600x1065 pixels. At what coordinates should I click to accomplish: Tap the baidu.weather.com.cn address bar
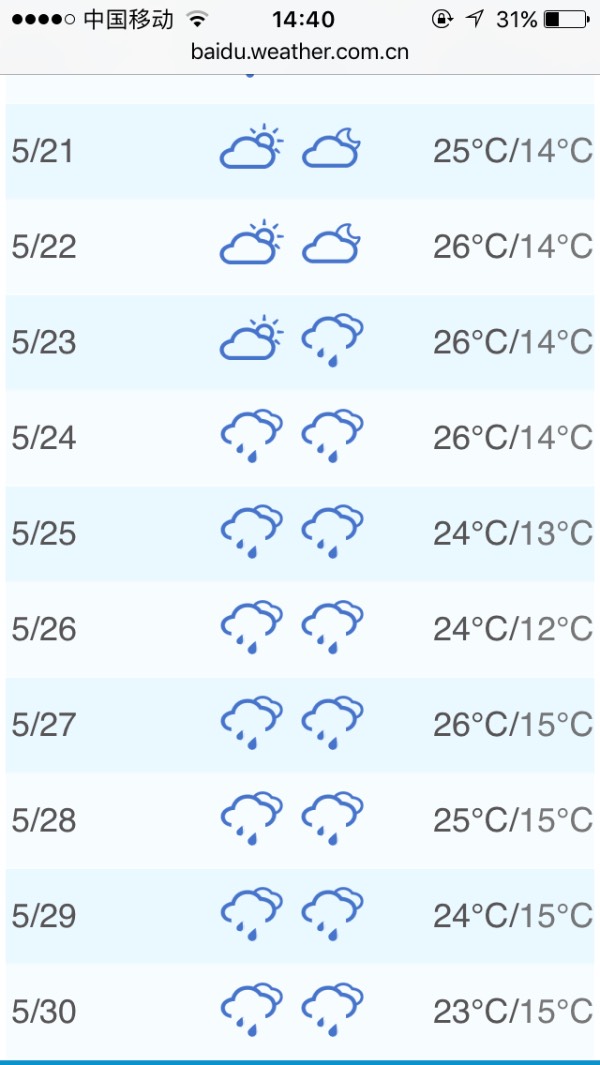(x=300, y=52)
